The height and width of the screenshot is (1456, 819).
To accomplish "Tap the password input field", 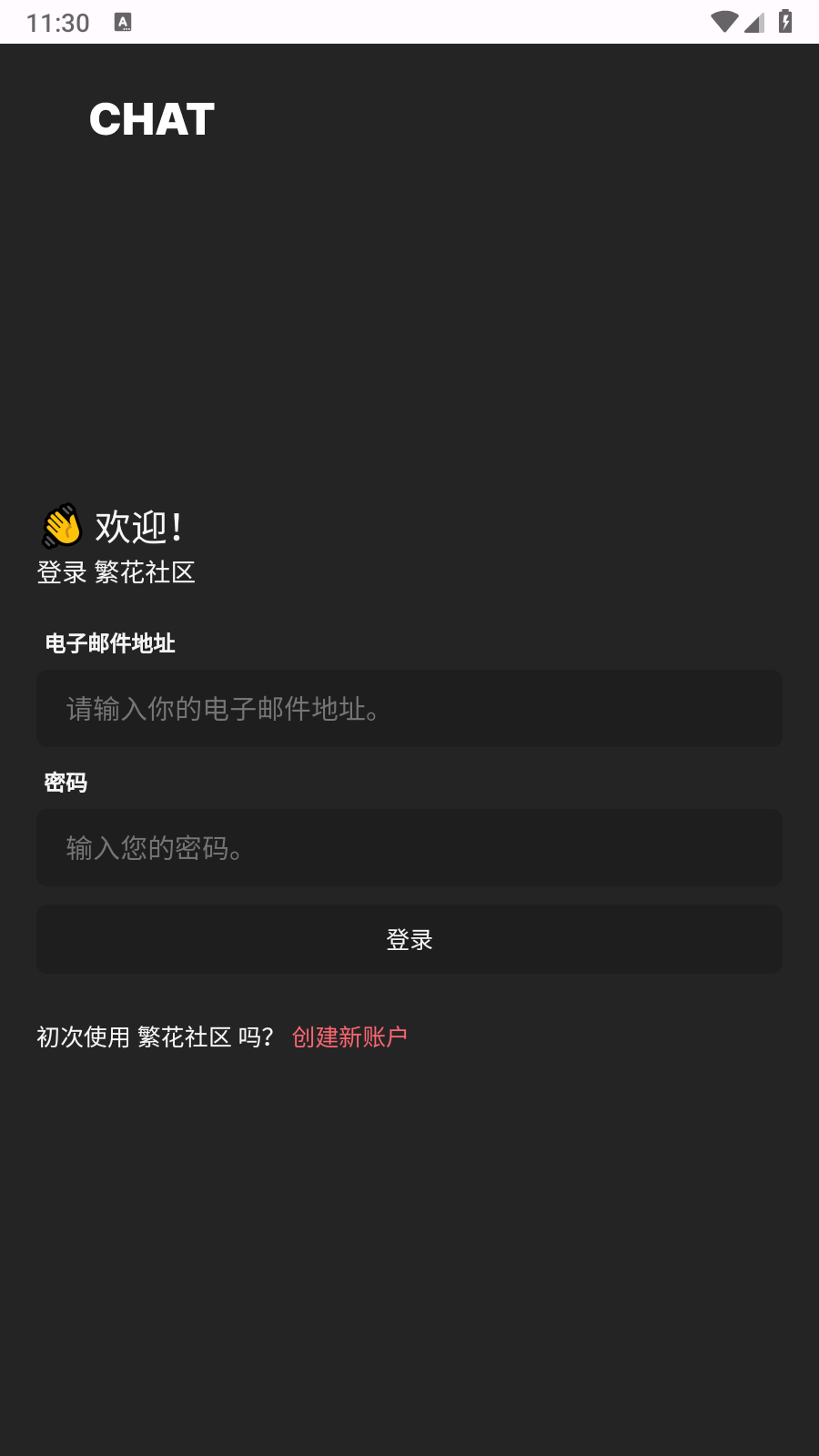I will (x=409, y=847).
